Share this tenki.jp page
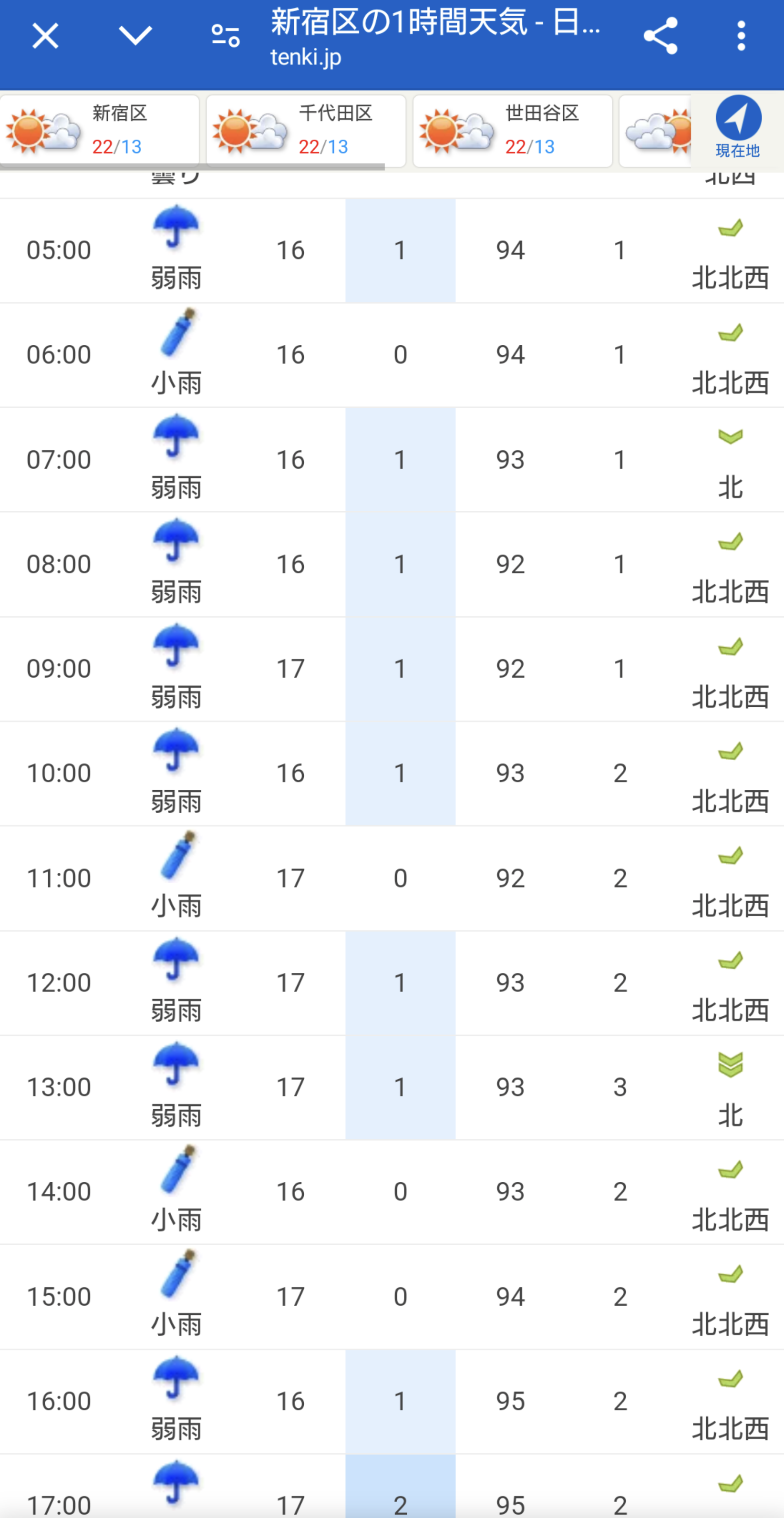This screenshot has height=1518, width=784. [660, 36]
